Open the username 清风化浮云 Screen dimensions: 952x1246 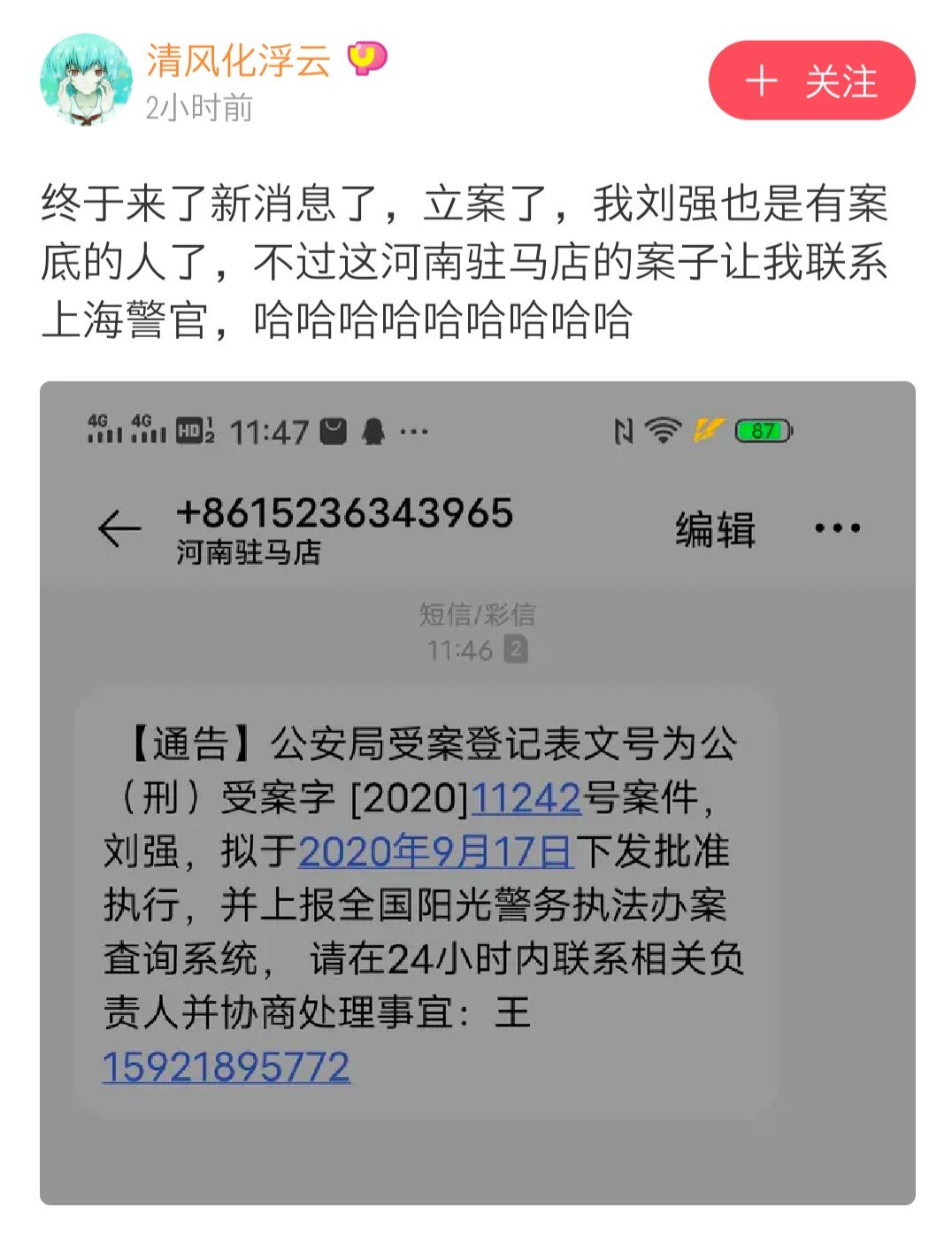[x=238, y=60]
